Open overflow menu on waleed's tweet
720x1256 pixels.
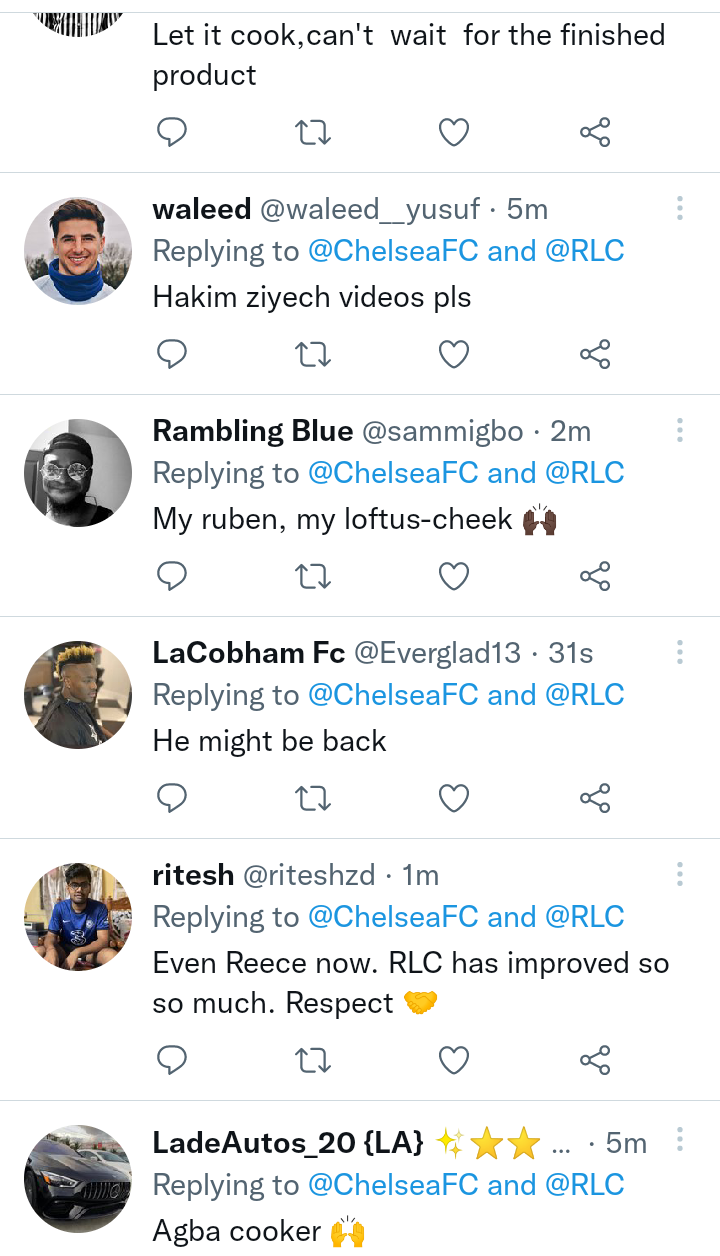tap(680, 208)
